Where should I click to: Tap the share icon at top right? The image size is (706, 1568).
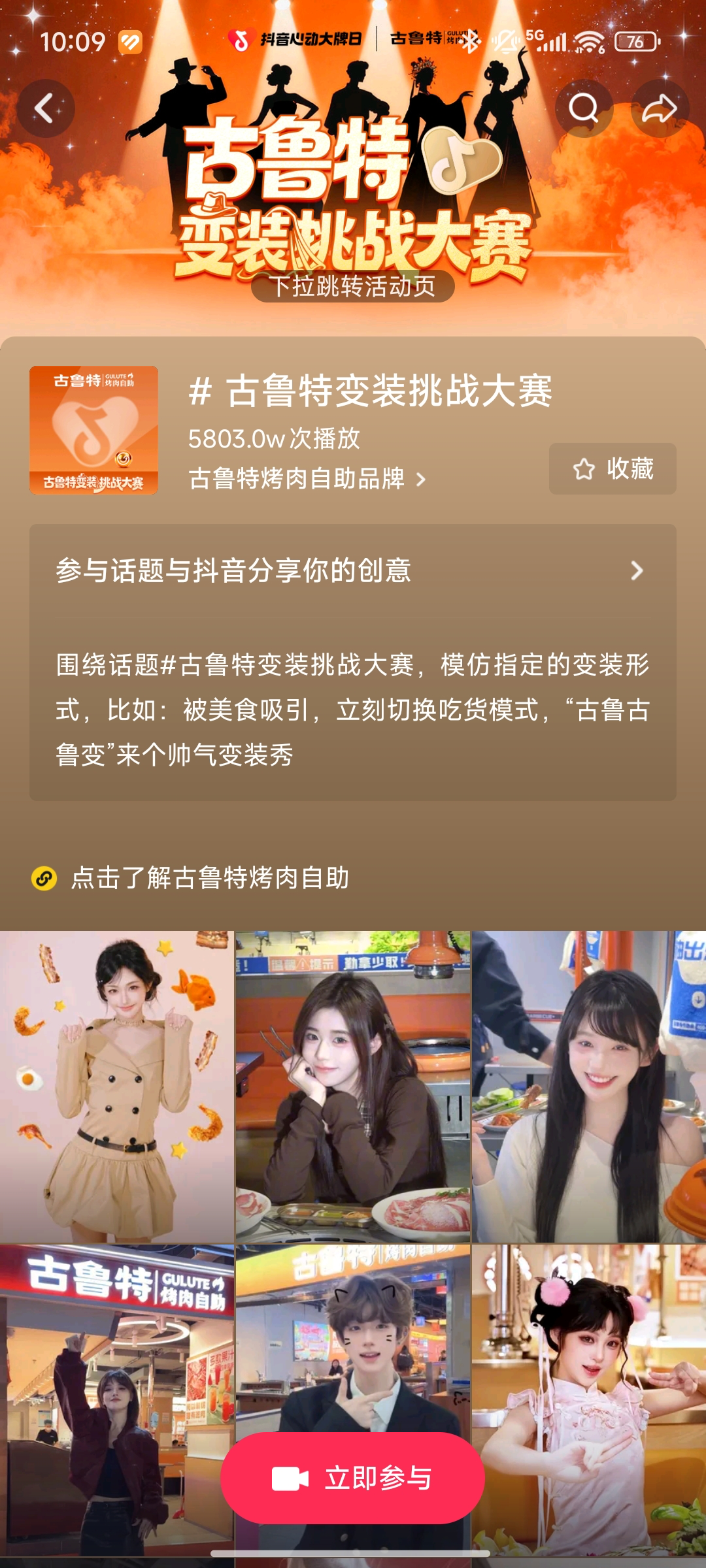[x=659, y=106]
